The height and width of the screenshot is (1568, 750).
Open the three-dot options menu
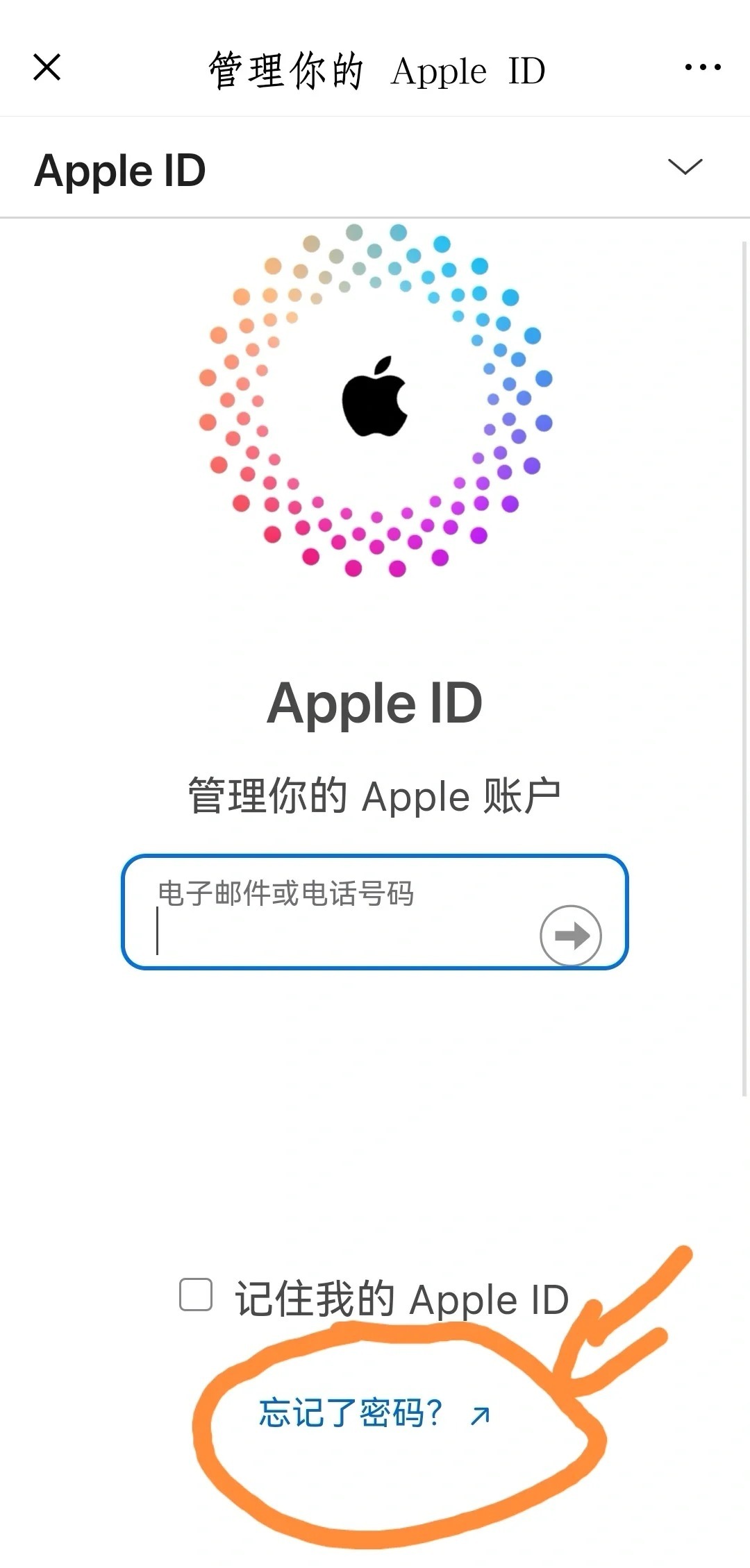tap(703, 67)
